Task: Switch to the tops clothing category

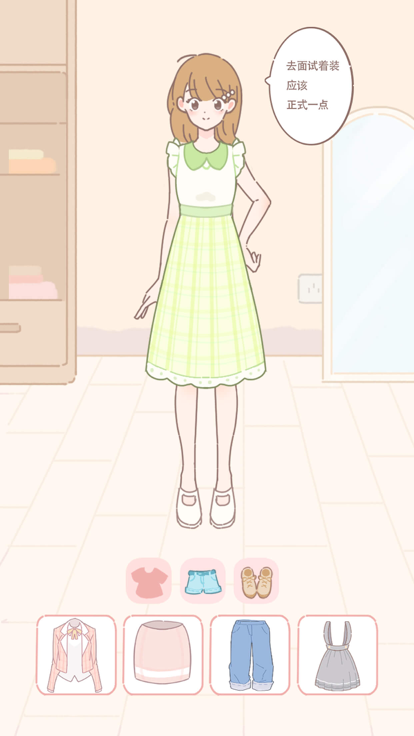Action: 149,581
